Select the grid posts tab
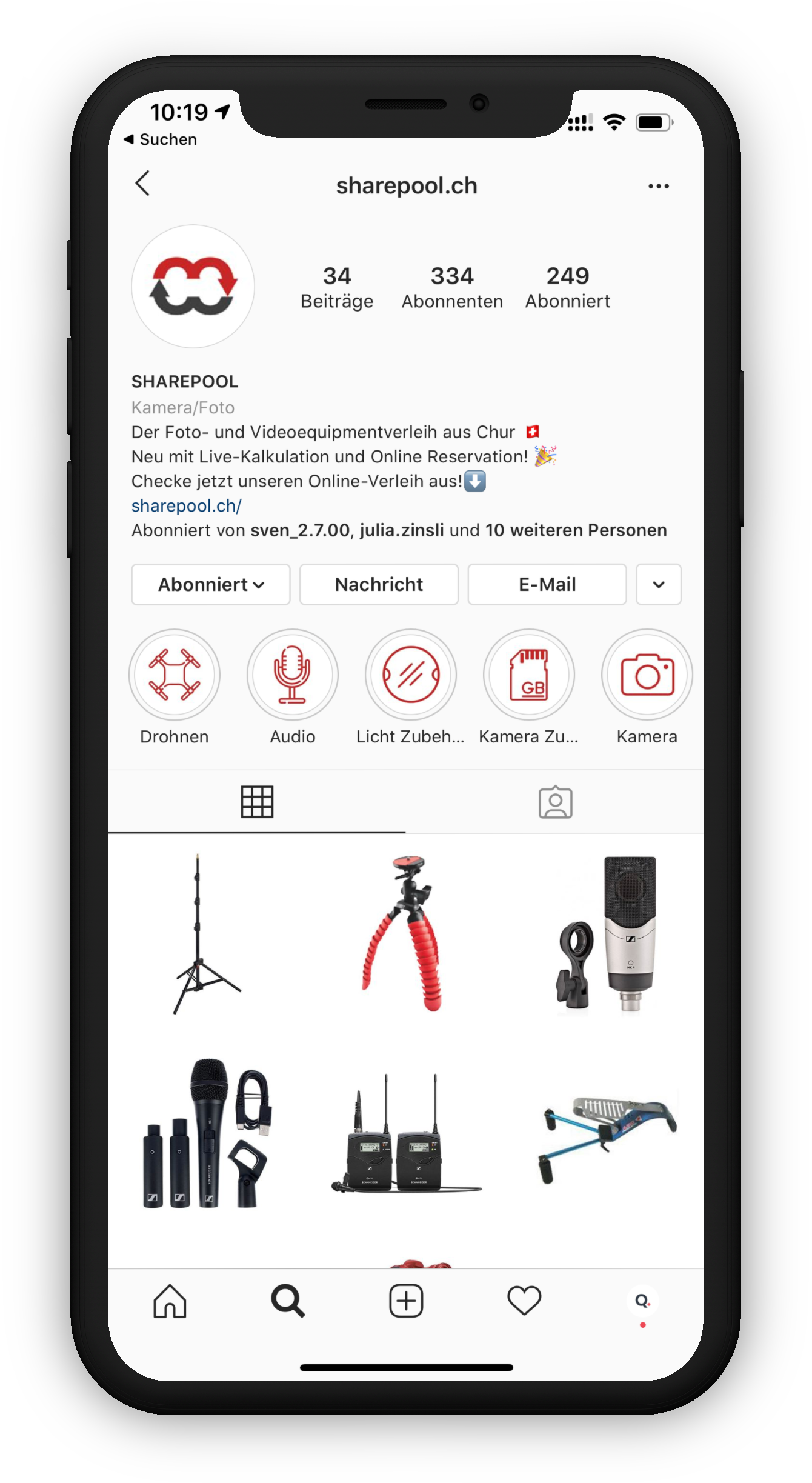Screen dimensions: 812x1483 (257, 802)
